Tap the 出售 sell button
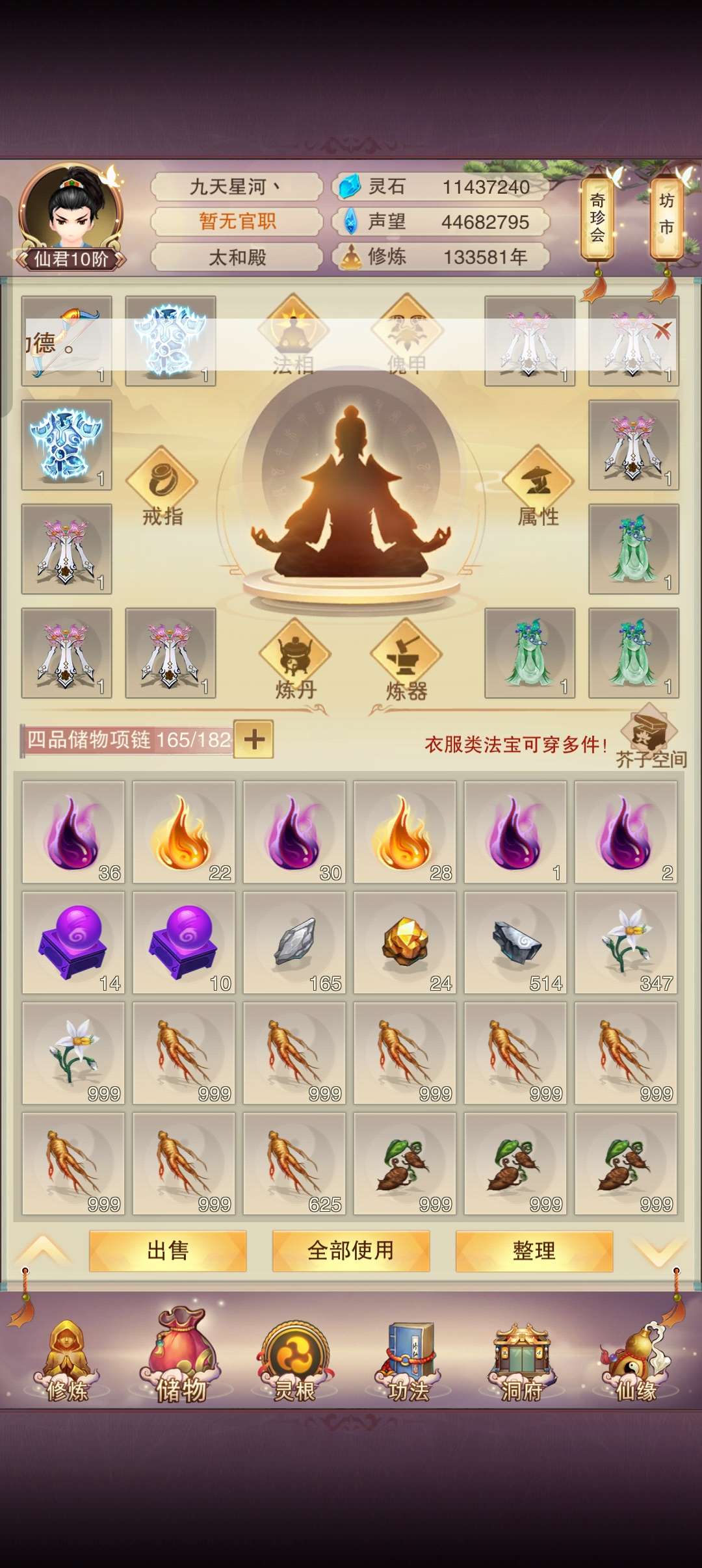 pyautogui.click(x=168, y=1250)
